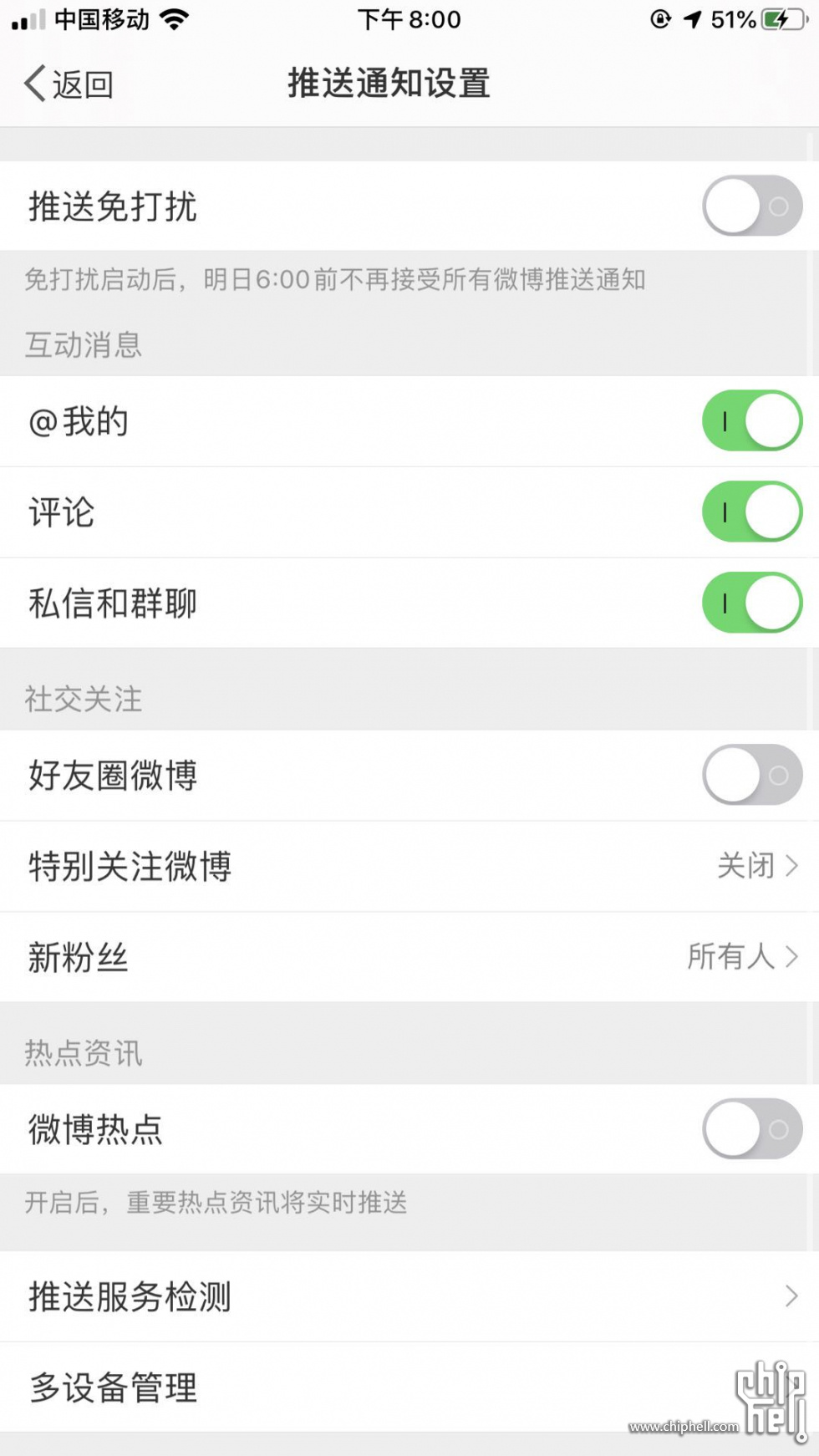Image resolution: width=819 pixels, height=1456 pixels.
Task: Open 特别关注微博 settings
Action: click(x=409, y=866)
